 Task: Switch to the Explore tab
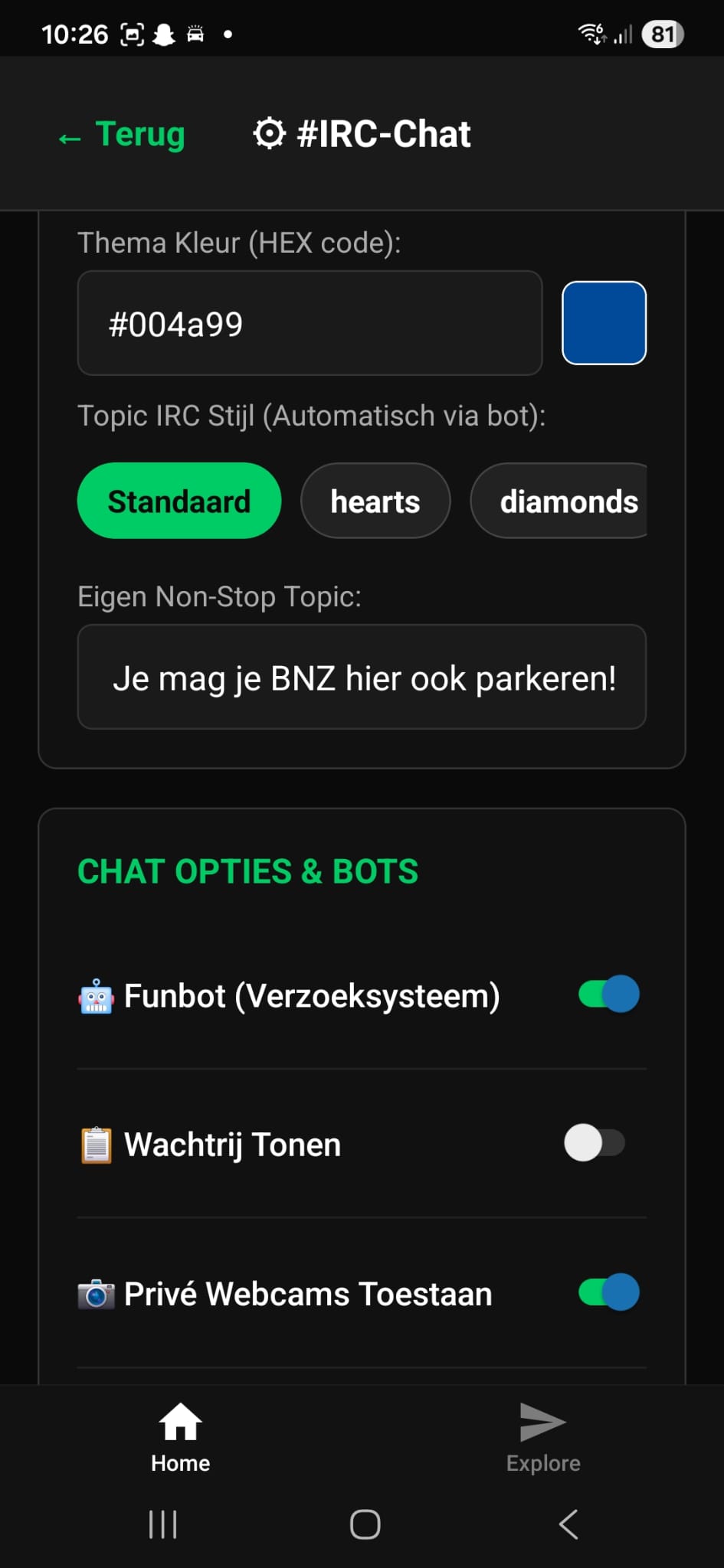click(542, 1438)
